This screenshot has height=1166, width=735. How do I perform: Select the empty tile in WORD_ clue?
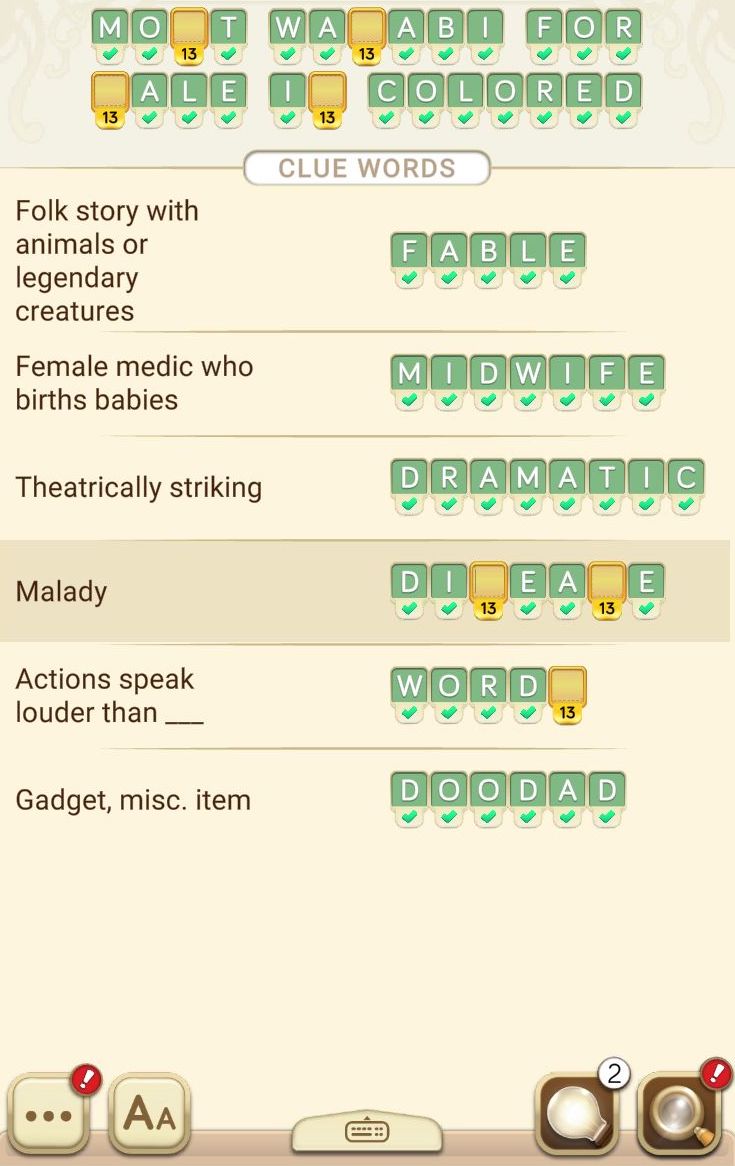567,688
